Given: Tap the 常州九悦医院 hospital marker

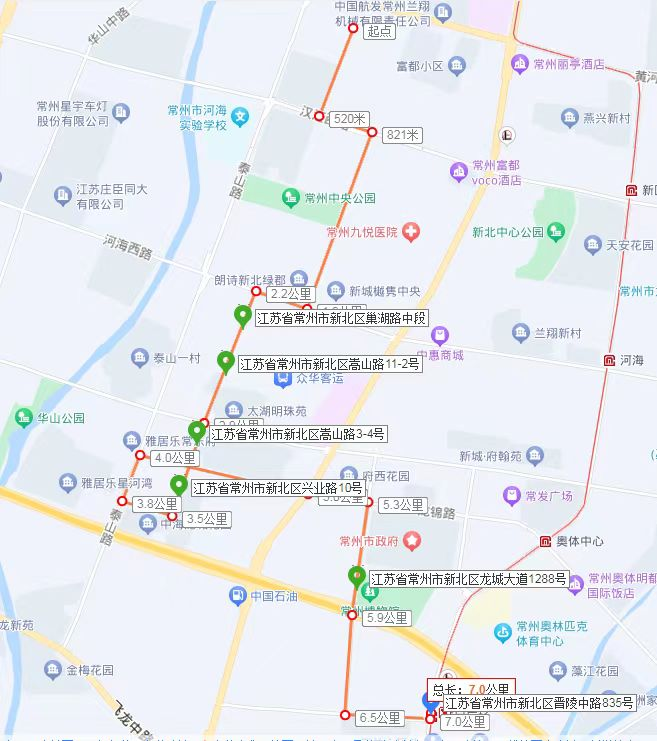Looking at the screenshot, I should click(x=411, y=233).
